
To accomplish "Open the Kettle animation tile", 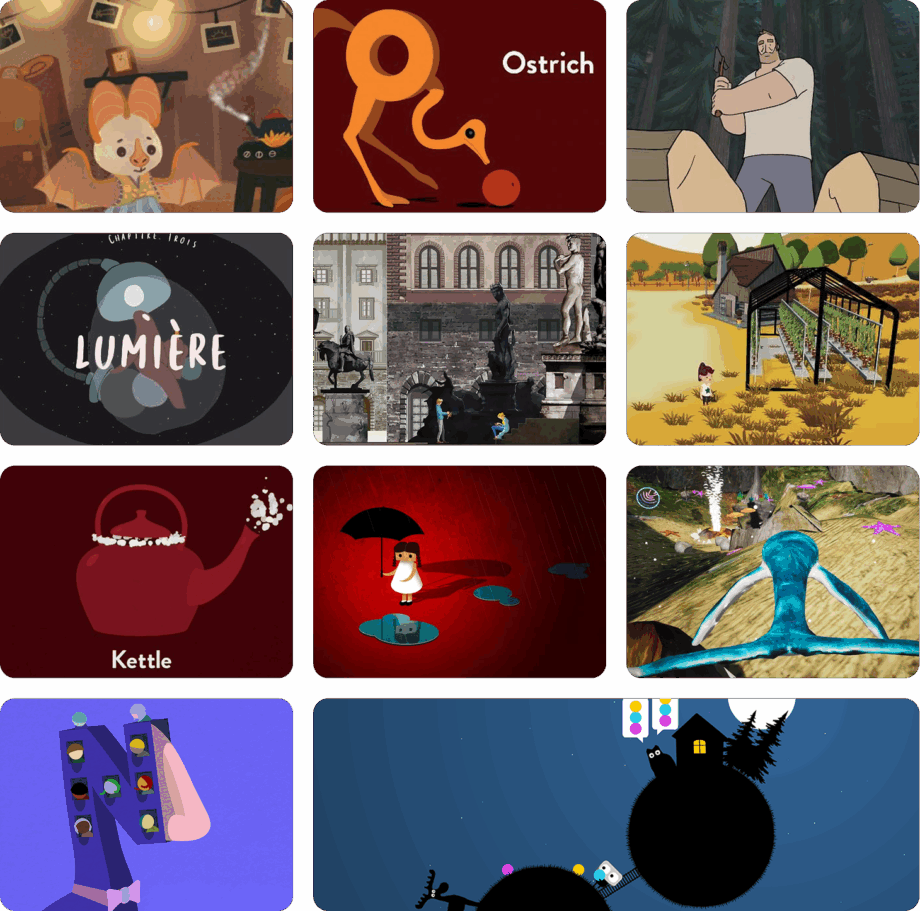I will [x=146, y=571].
